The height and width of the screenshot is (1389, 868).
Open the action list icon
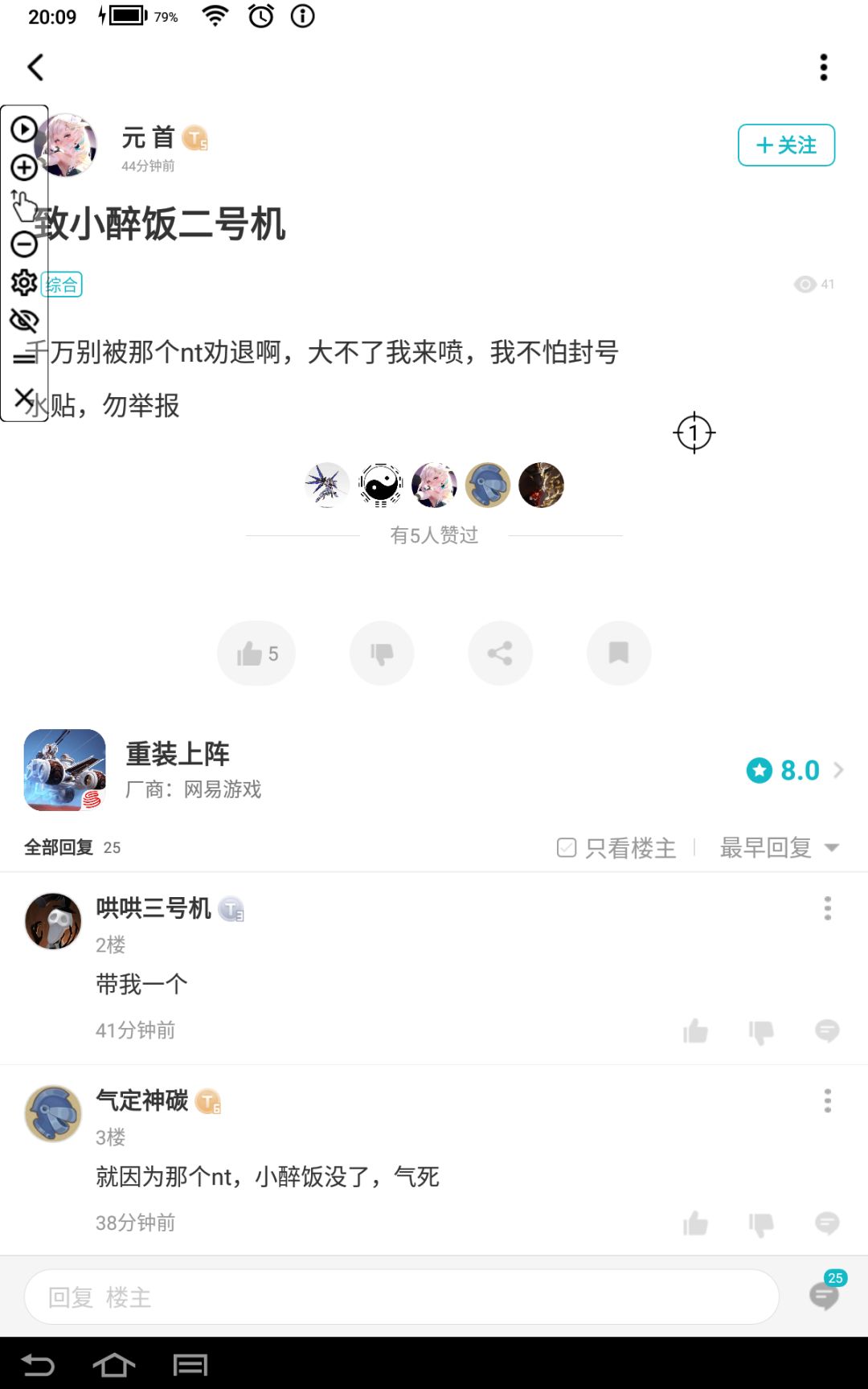(x=23, y=359)
